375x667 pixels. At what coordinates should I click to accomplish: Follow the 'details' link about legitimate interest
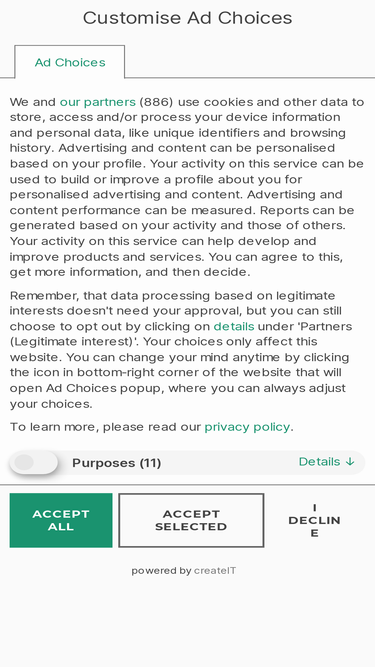click(234, 326)
